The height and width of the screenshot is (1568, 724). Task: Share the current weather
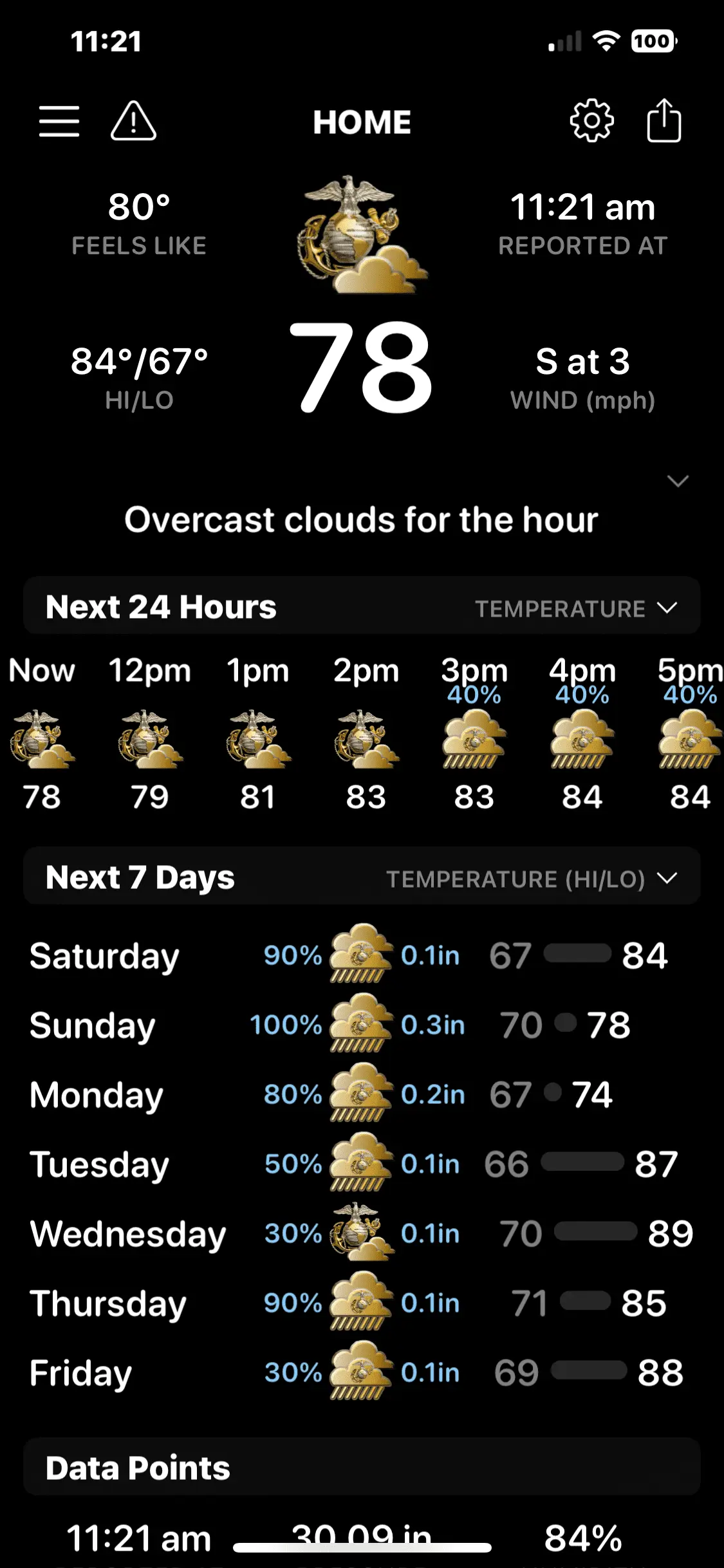[x=664, y=121]
